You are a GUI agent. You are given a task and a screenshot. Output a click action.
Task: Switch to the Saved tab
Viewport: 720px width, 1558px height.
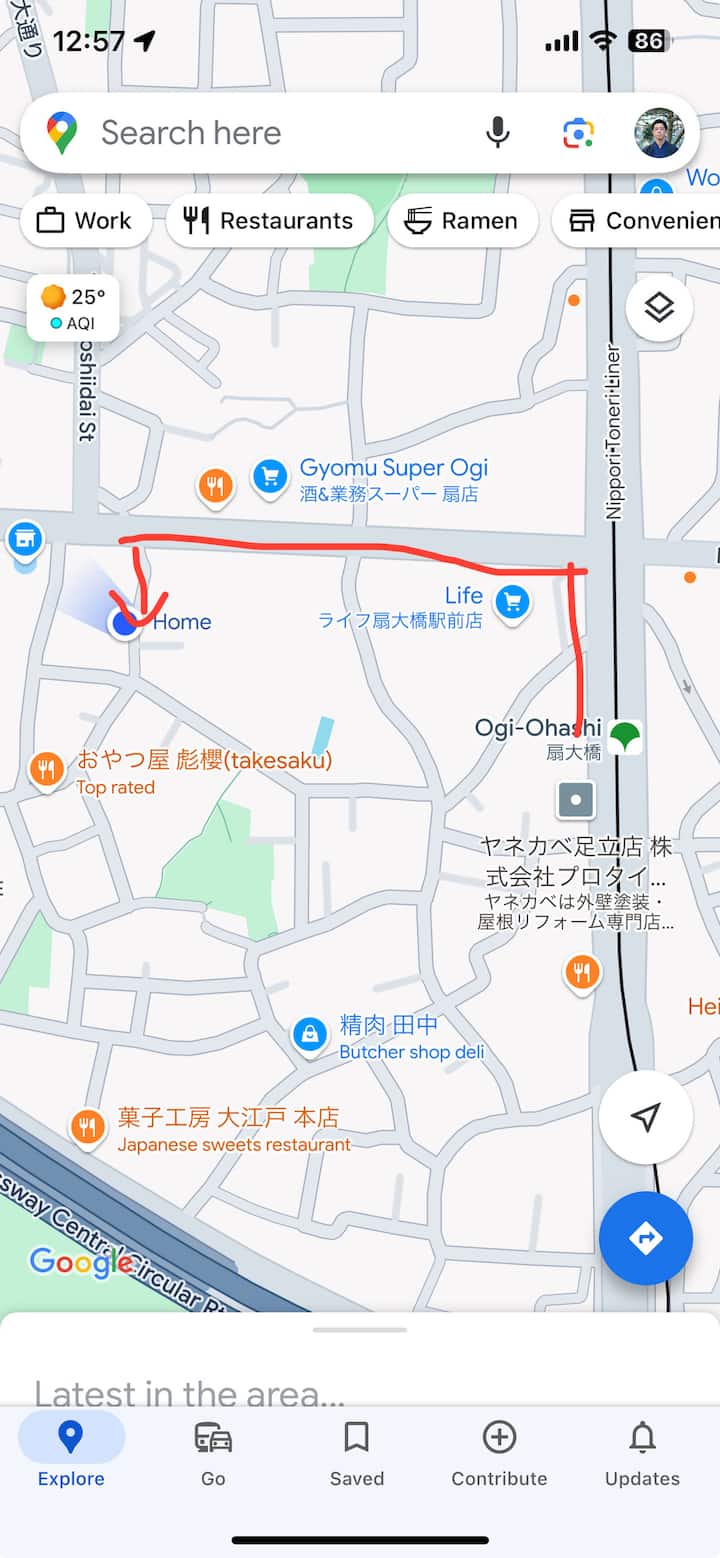(357, 1452)
